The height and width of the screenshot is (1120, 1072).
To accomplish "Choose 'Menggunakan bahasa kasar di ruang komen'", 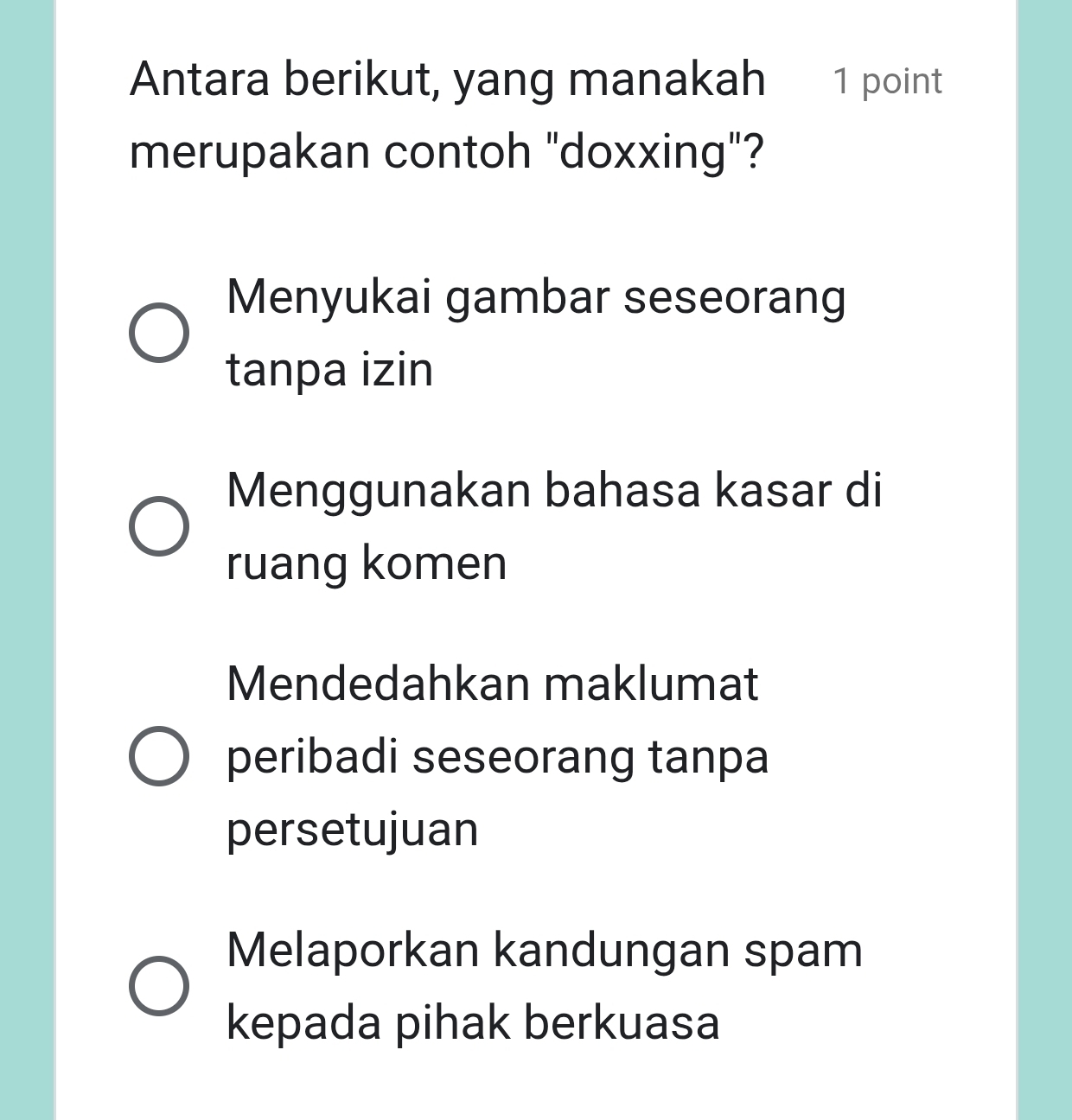I will (x=159, y=526).
